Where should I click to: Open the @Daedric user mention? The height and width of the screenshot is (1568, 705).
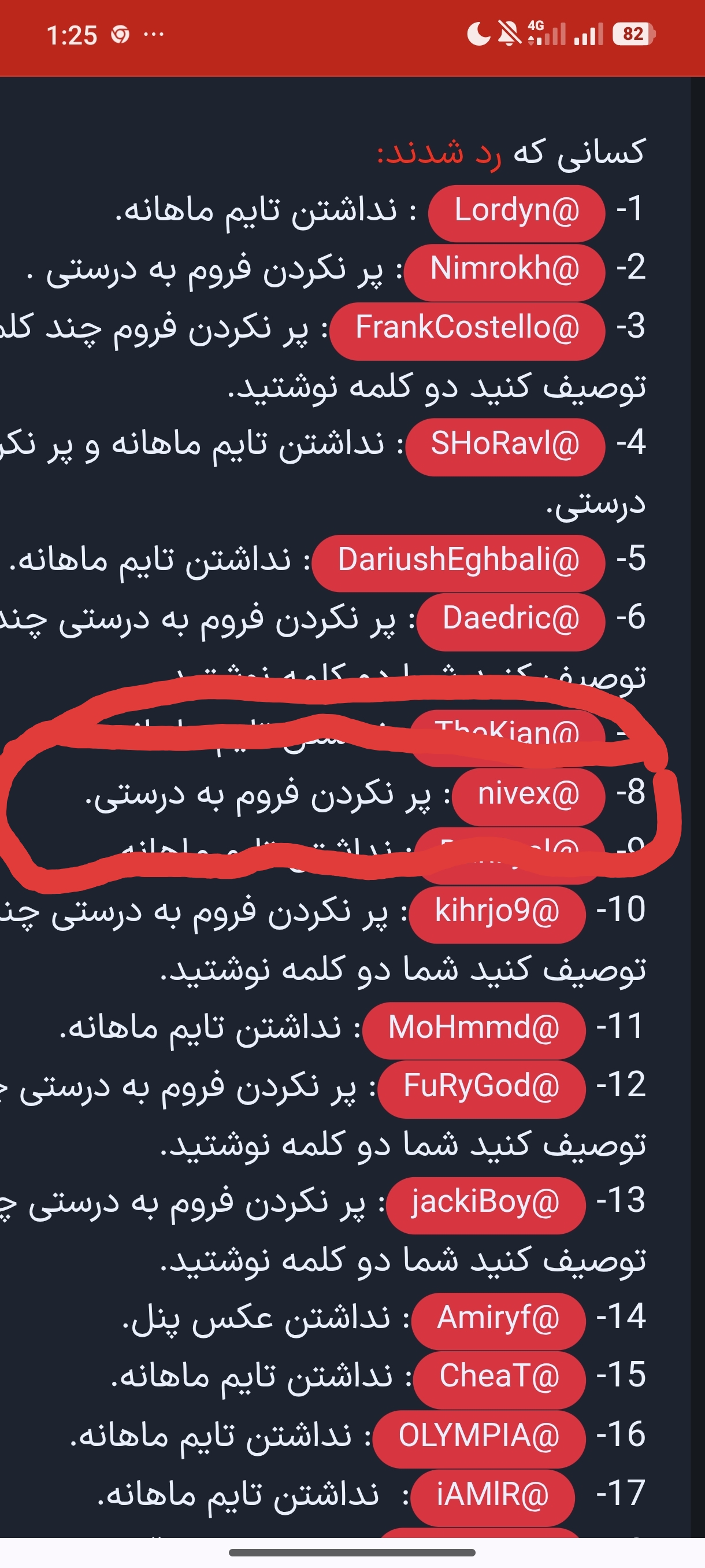(511, 619)
